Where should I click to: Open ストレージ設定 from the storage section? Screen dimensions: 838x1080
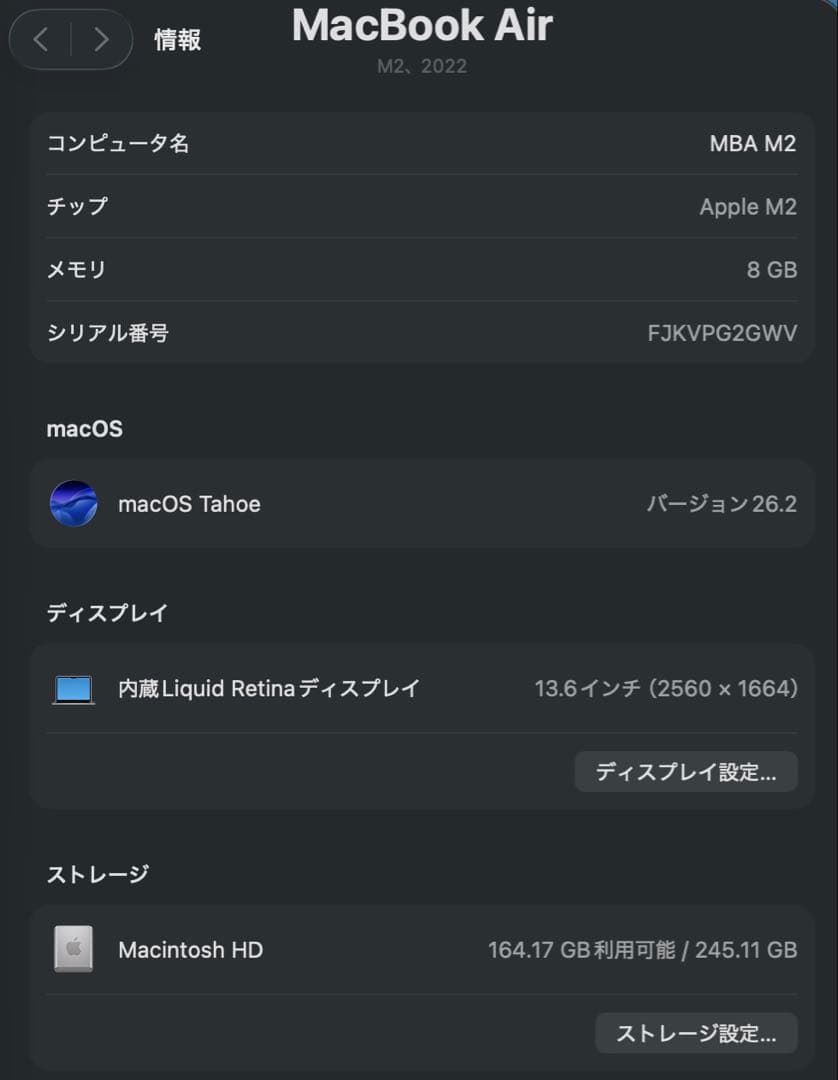coord(696,1033)
